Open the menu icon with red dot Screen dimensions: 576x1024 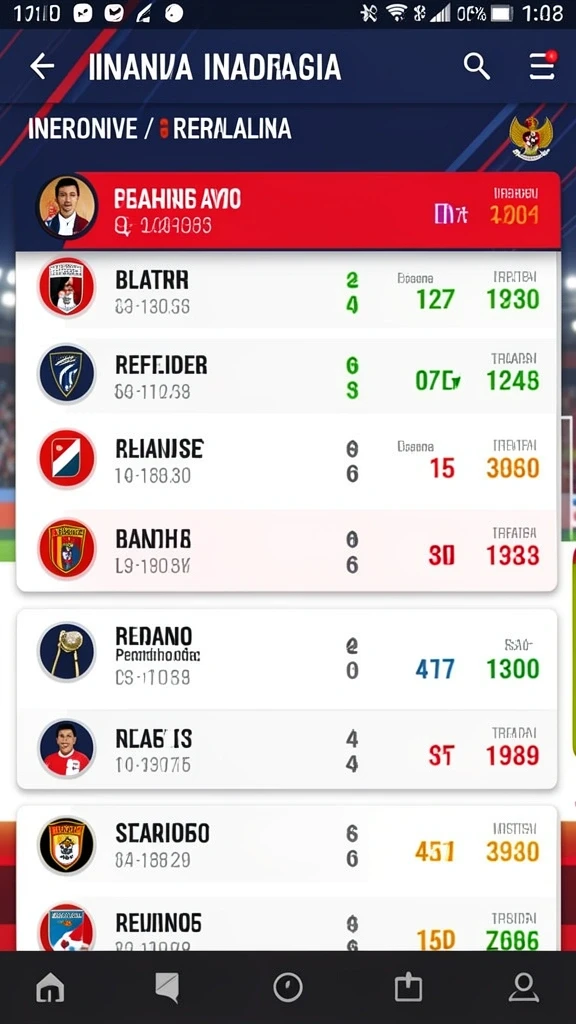542,66
